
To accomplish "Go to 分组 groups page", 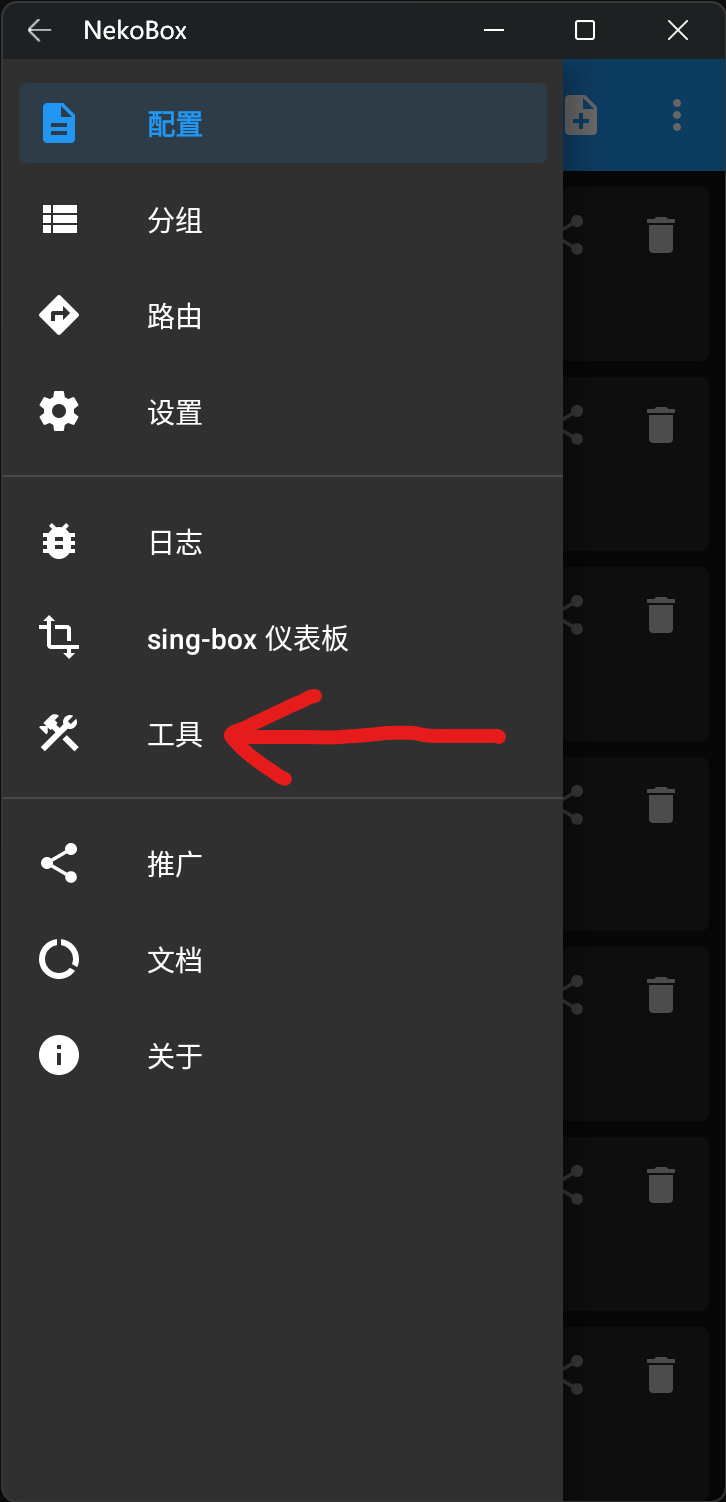I will pos(175,220).
